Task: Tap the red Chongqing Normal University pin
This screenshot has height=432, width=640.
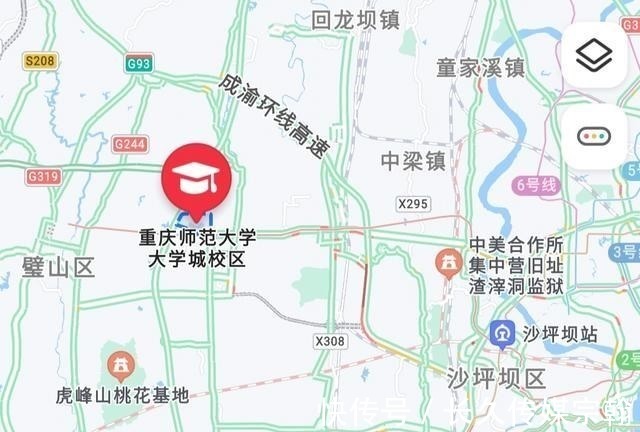Action: pyautogui.click(x=196, y=178)
